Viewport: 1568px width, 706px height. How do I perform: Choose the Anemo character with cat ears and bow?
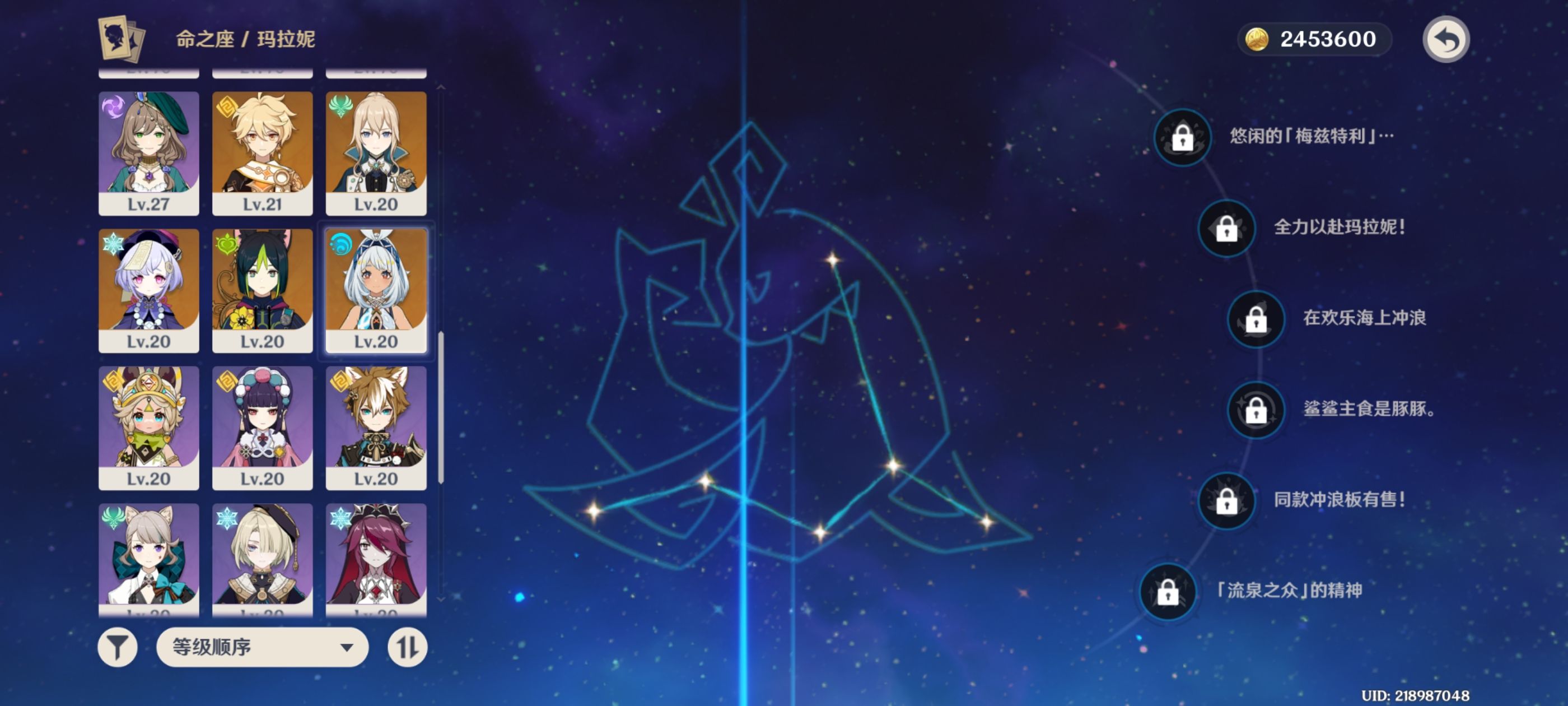tap(148, 558)
